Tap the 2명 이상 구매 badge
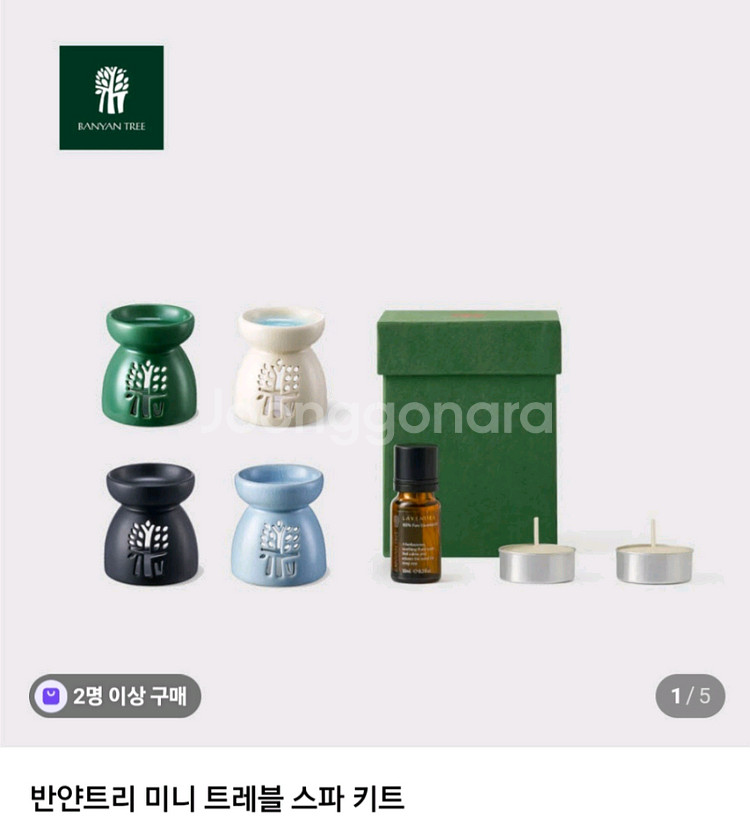The height and width of the screenshot is (834, 750). pos(115,696)
